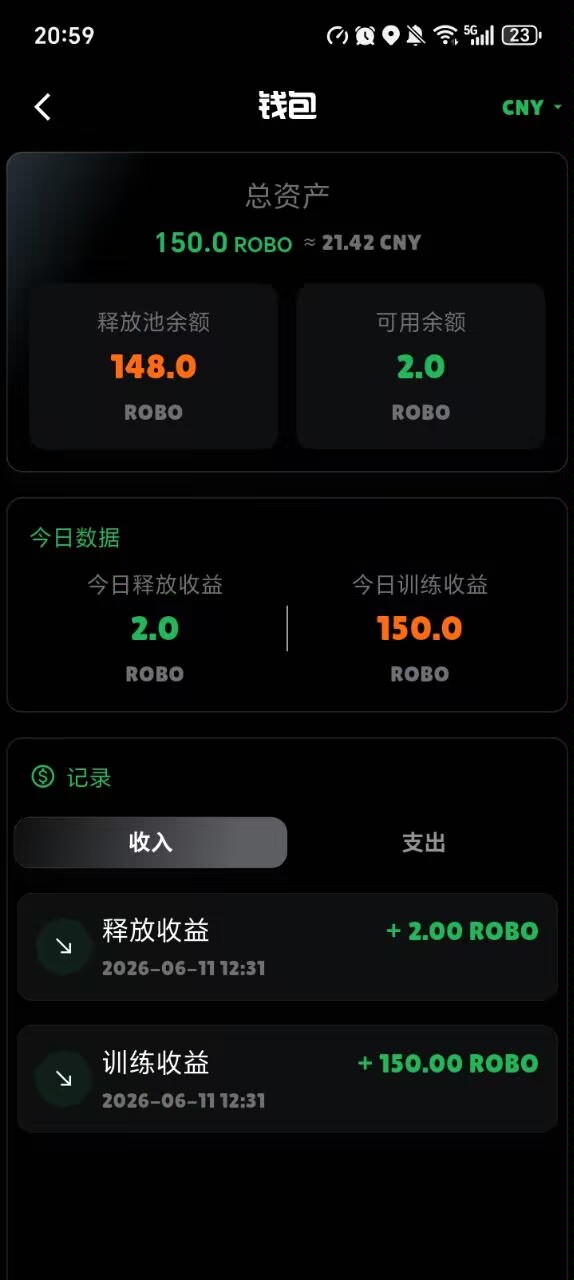Open the CNY currency dropdown
This screenshot has width=574, height=1280.
(532, 107)
